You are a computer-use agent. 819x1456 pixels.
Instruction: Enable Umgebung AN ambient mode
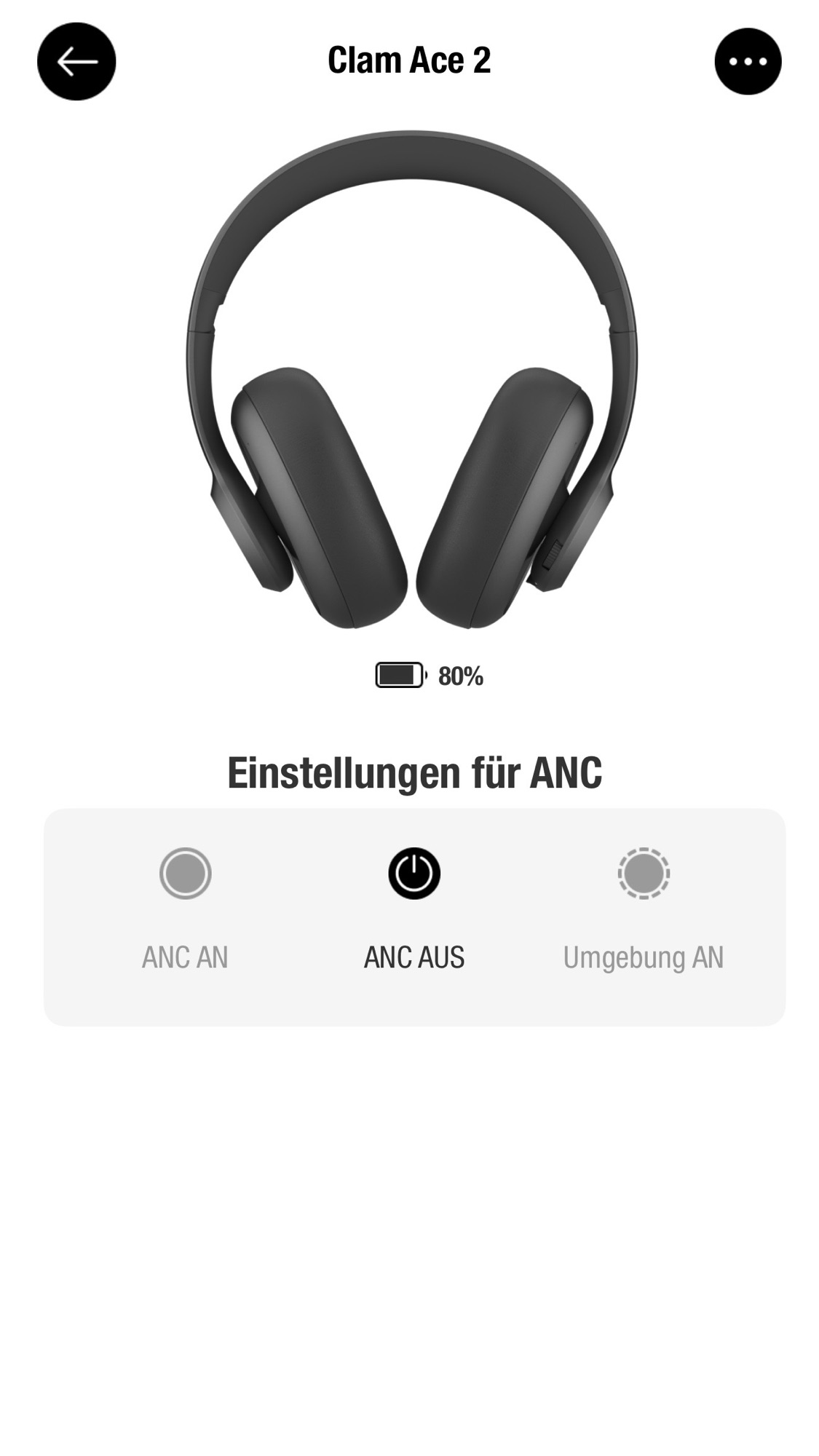[x=644, y=874]
